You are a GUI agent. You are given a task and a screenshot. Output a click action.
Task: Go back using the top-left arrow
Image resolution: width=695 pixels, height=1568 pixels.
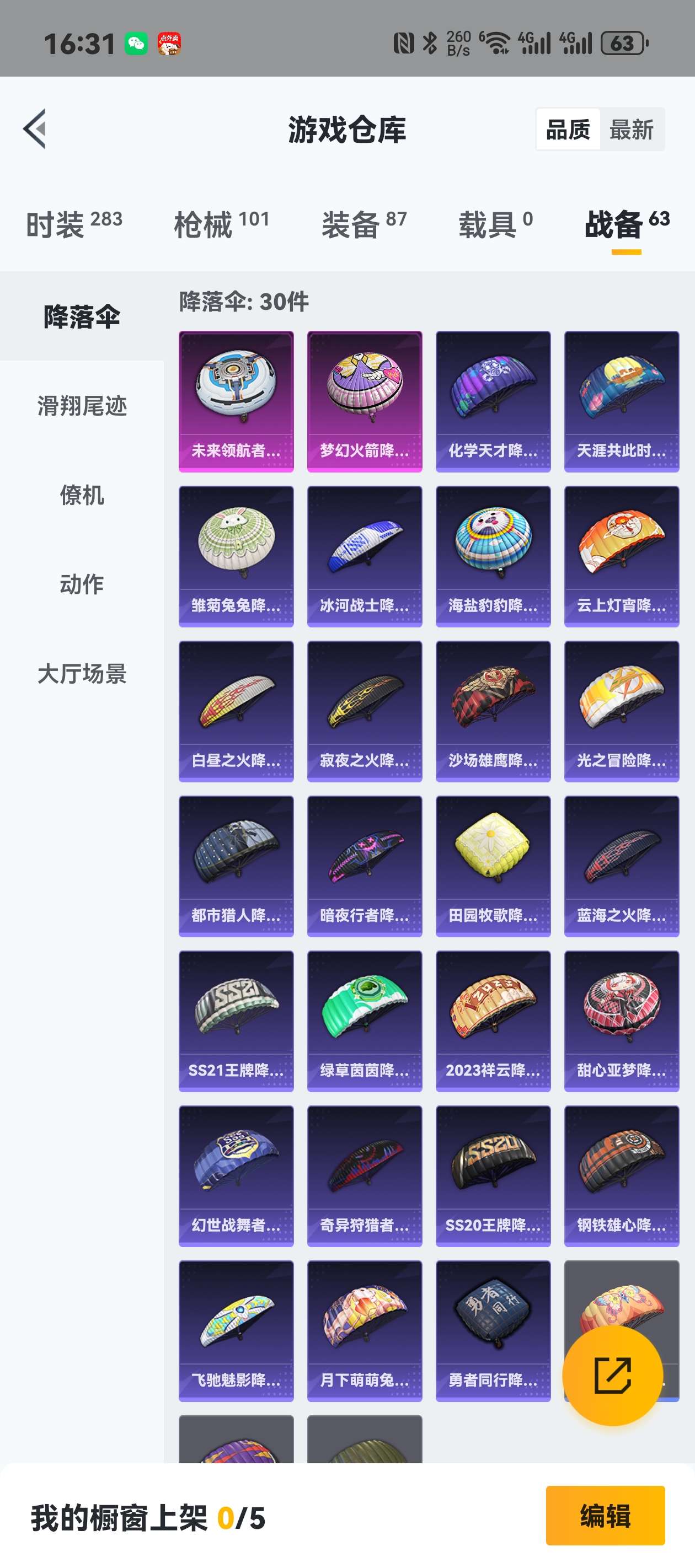click(35, 128)
